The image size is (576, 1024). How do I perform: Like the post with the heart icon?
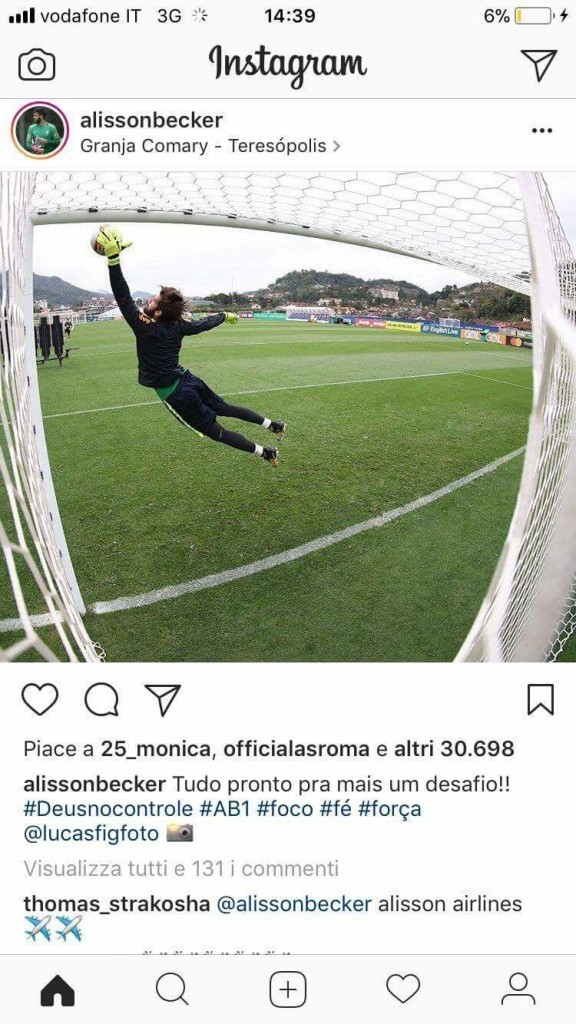coord(40,699)
